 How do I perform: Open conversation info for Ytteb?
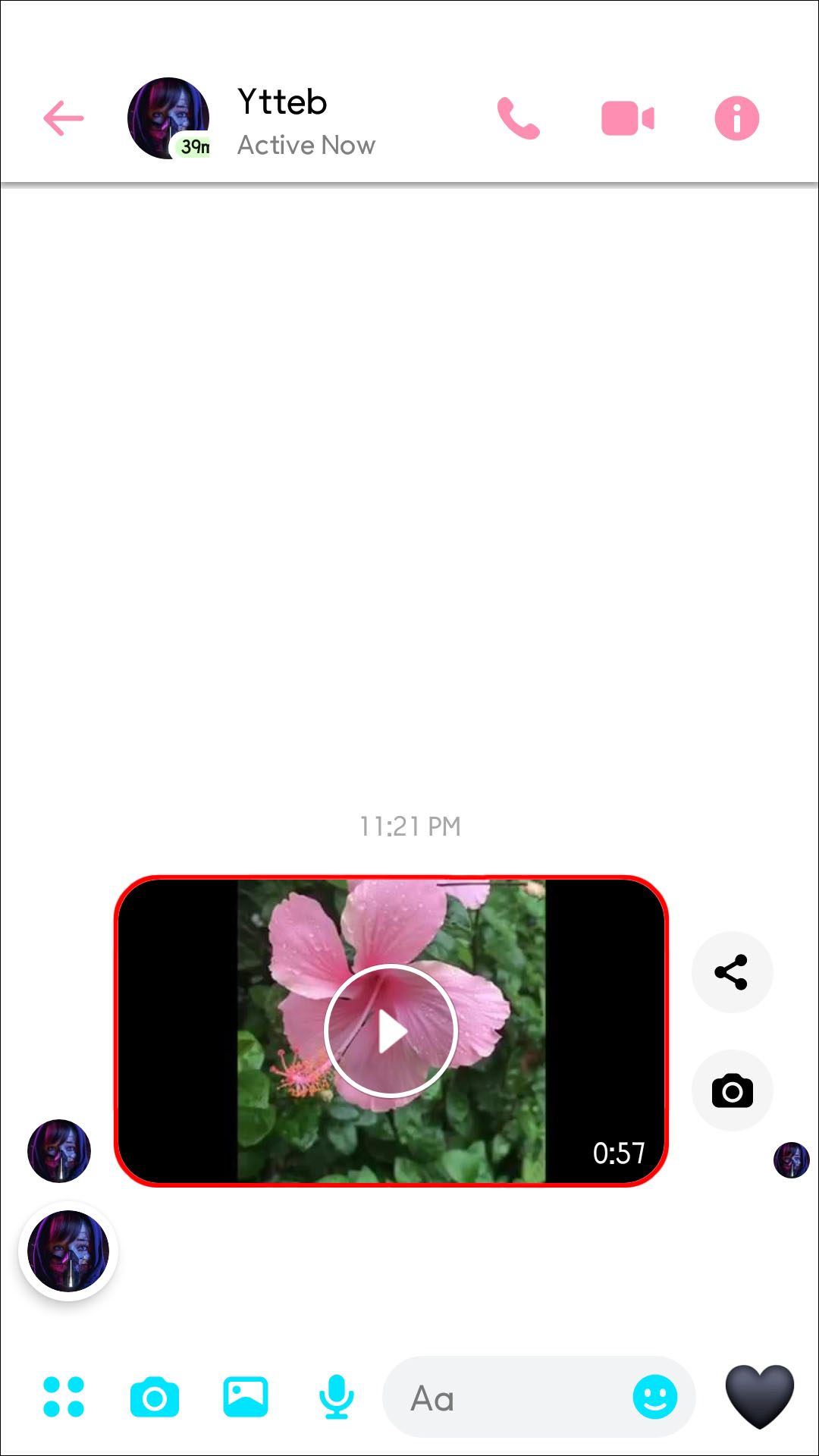[x=736, y=118]
